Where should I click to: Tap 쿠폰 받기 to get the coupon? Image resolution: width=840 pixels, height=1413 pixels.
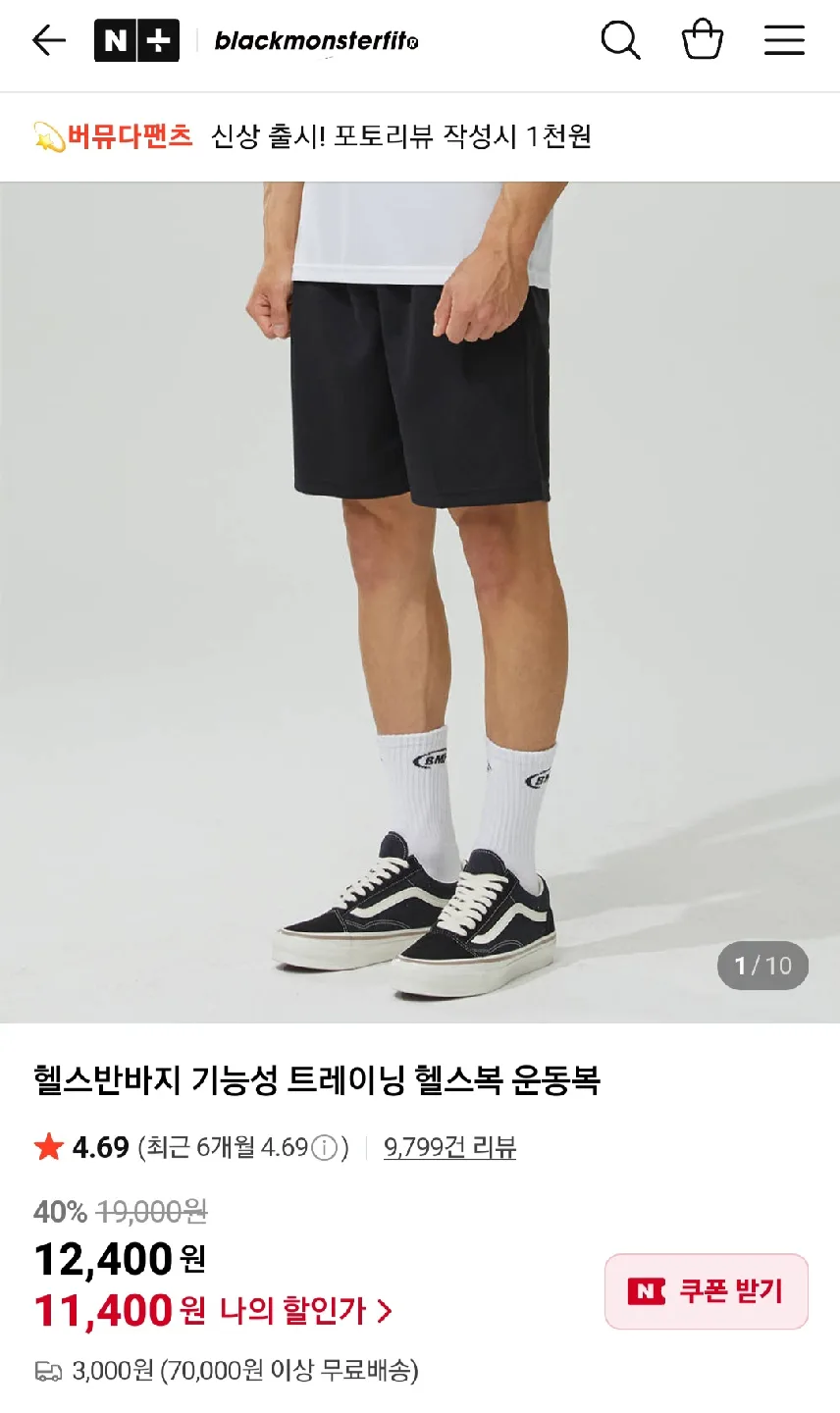point(707,1291)
